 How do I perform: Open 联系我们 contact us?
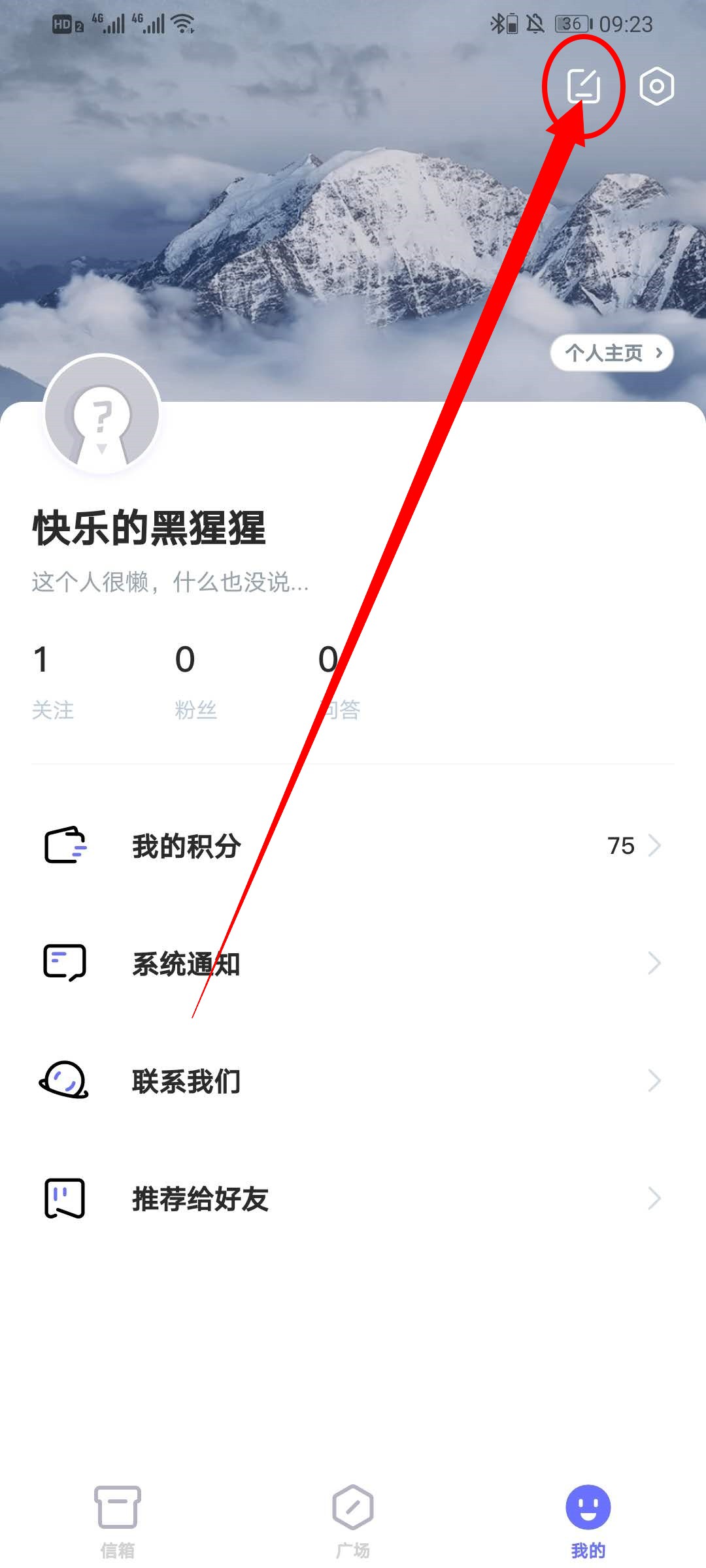coord(353,1081)
